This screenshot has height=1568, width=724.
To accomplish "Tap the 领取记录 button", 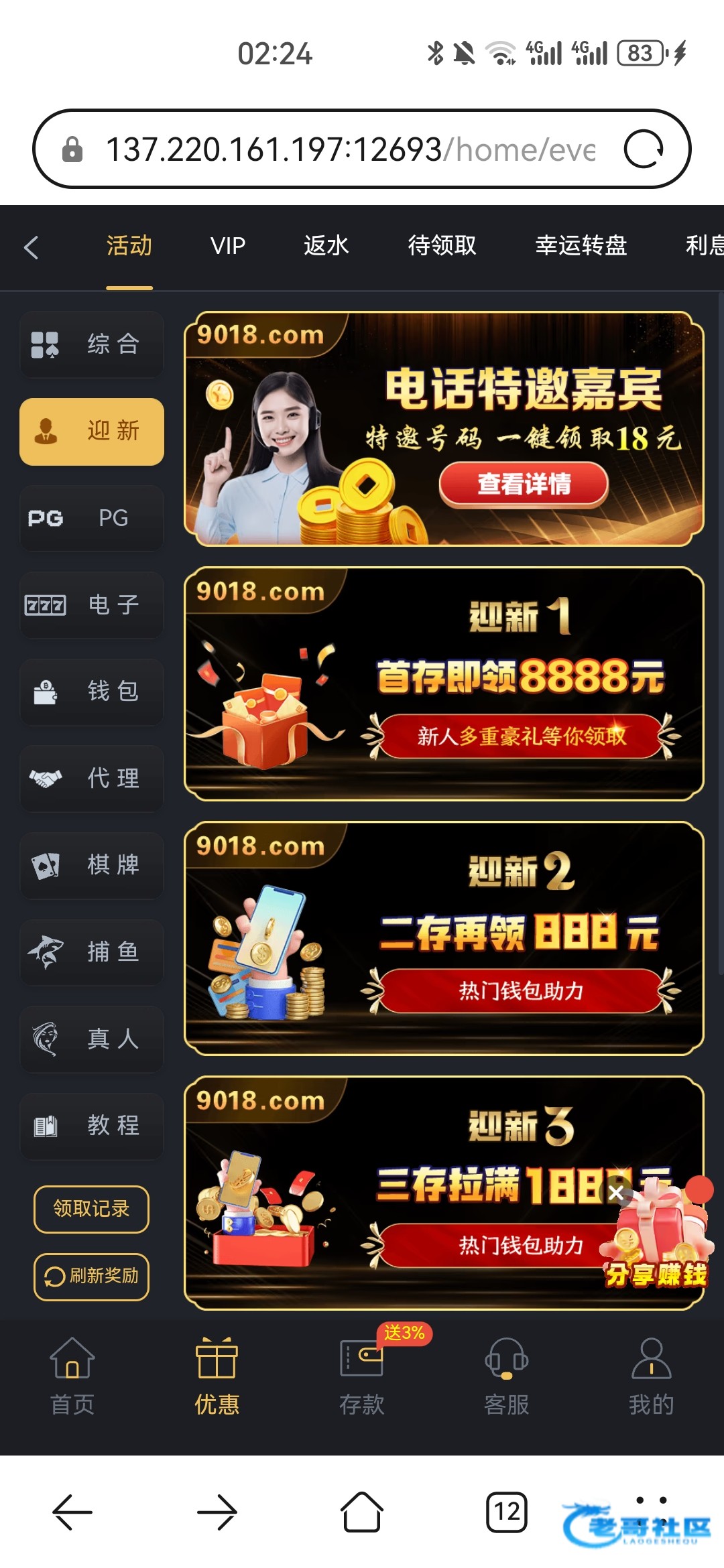I will pyautogui.click(x=92, y=1209).
